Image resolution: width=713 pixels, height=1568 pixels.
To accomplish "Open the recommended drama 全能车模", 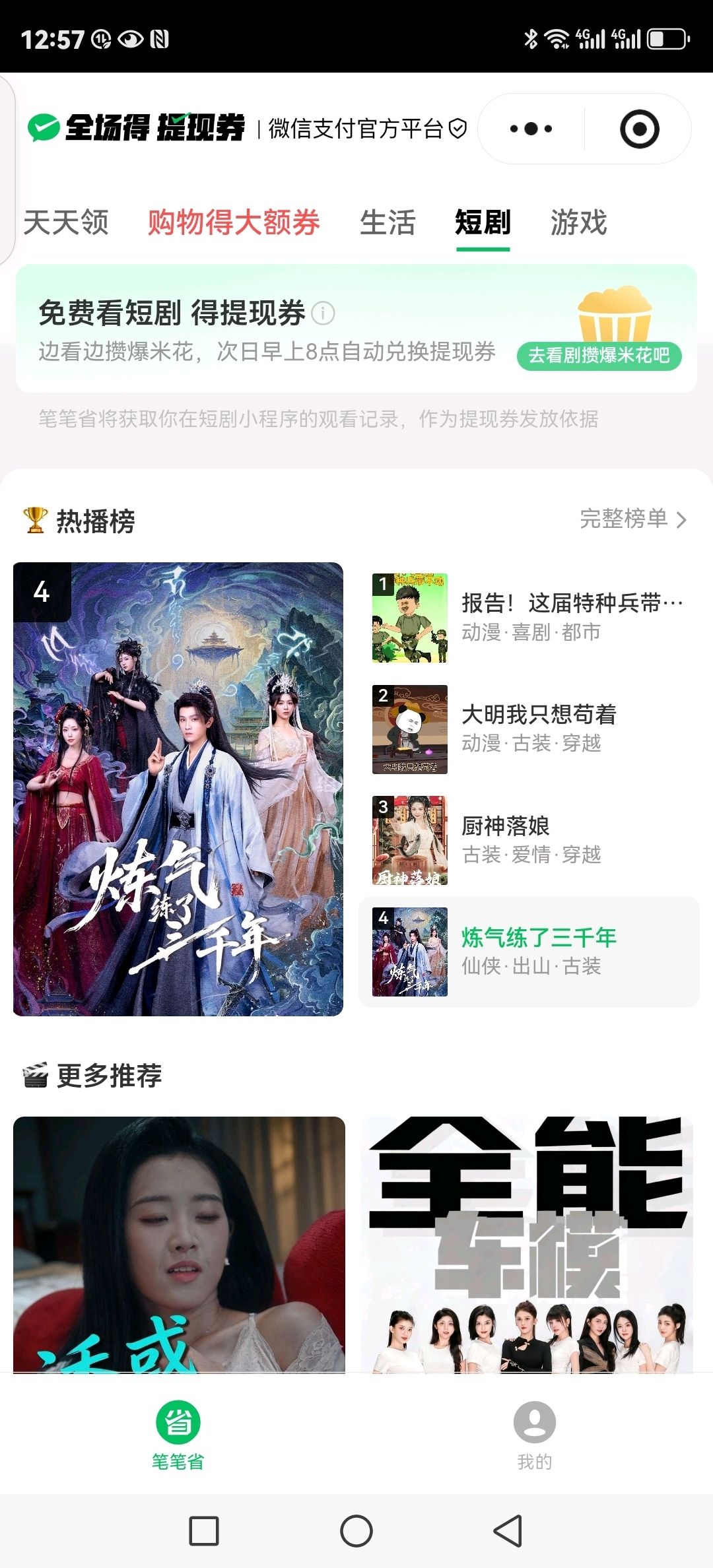I will pyautogui.click(x=527, y=1244).
